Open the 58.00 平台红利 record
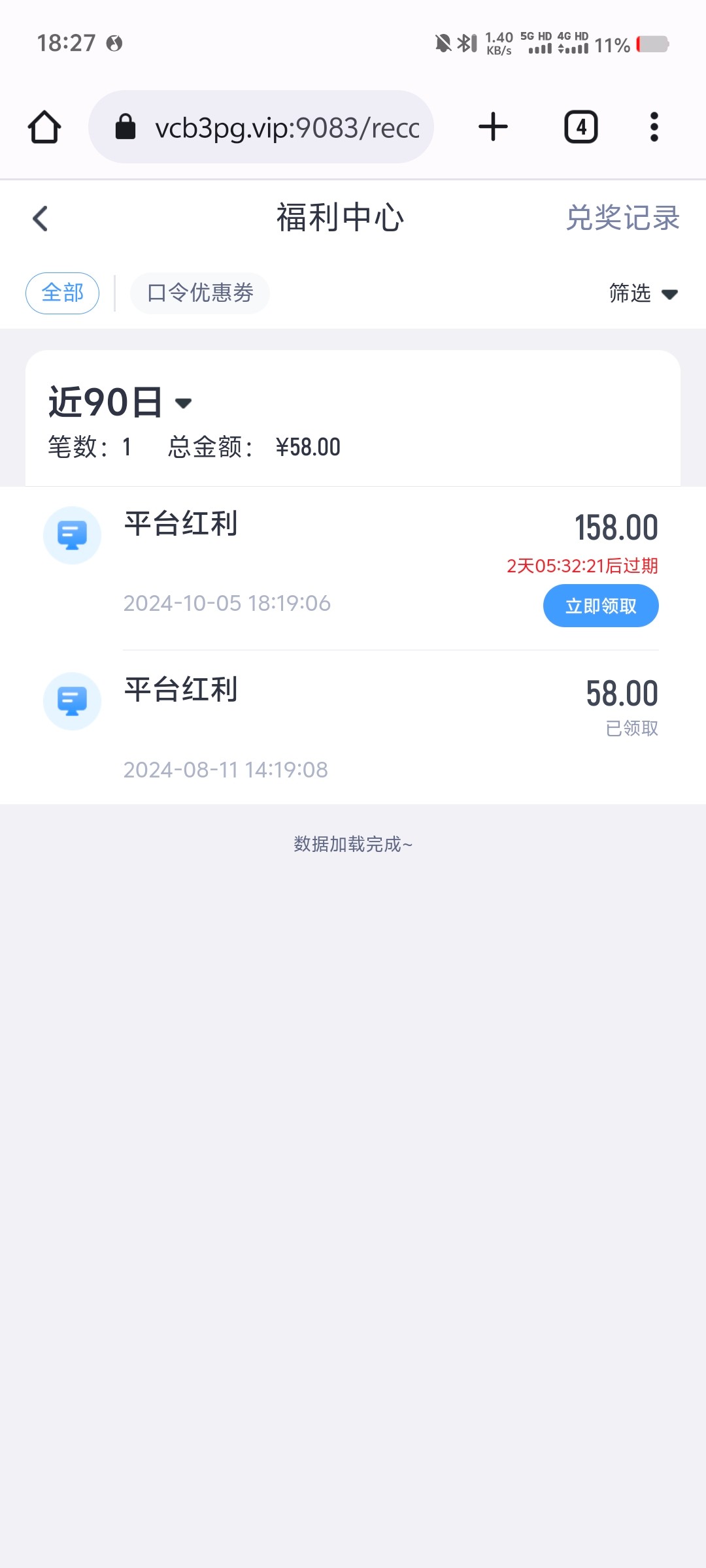The width and height of the screenshot is (706, 1568). point(353,728)
